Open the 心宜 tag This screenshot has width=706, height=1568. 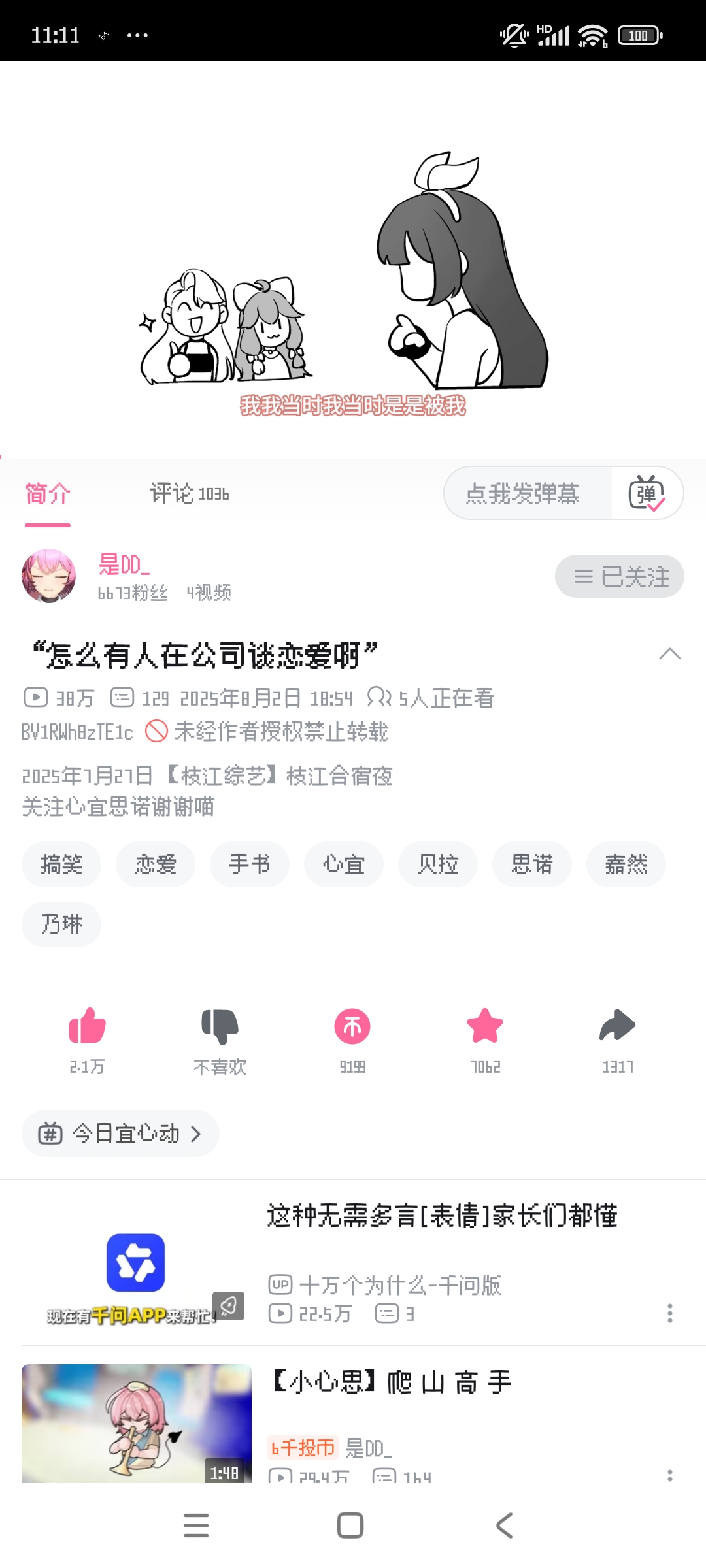(x=344, y=864)
